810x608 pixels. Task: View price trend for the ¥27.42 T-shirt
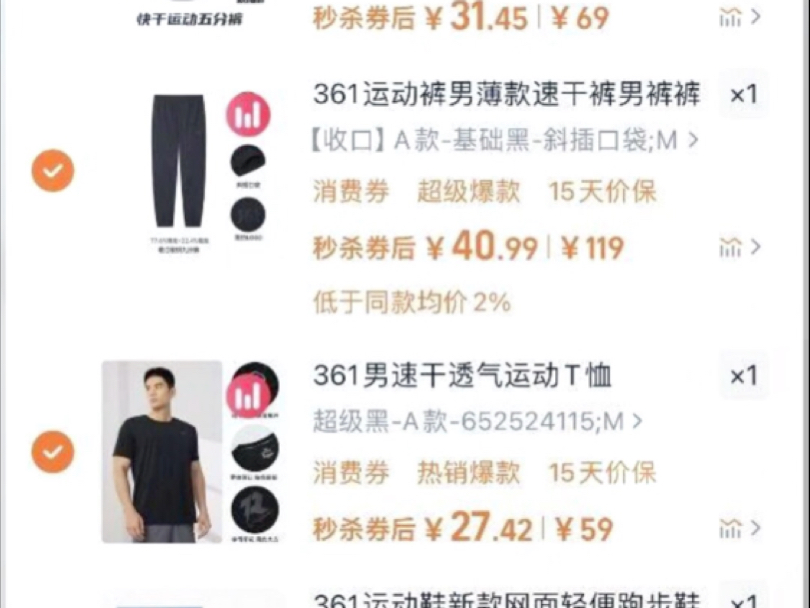(x=739, y=528)
